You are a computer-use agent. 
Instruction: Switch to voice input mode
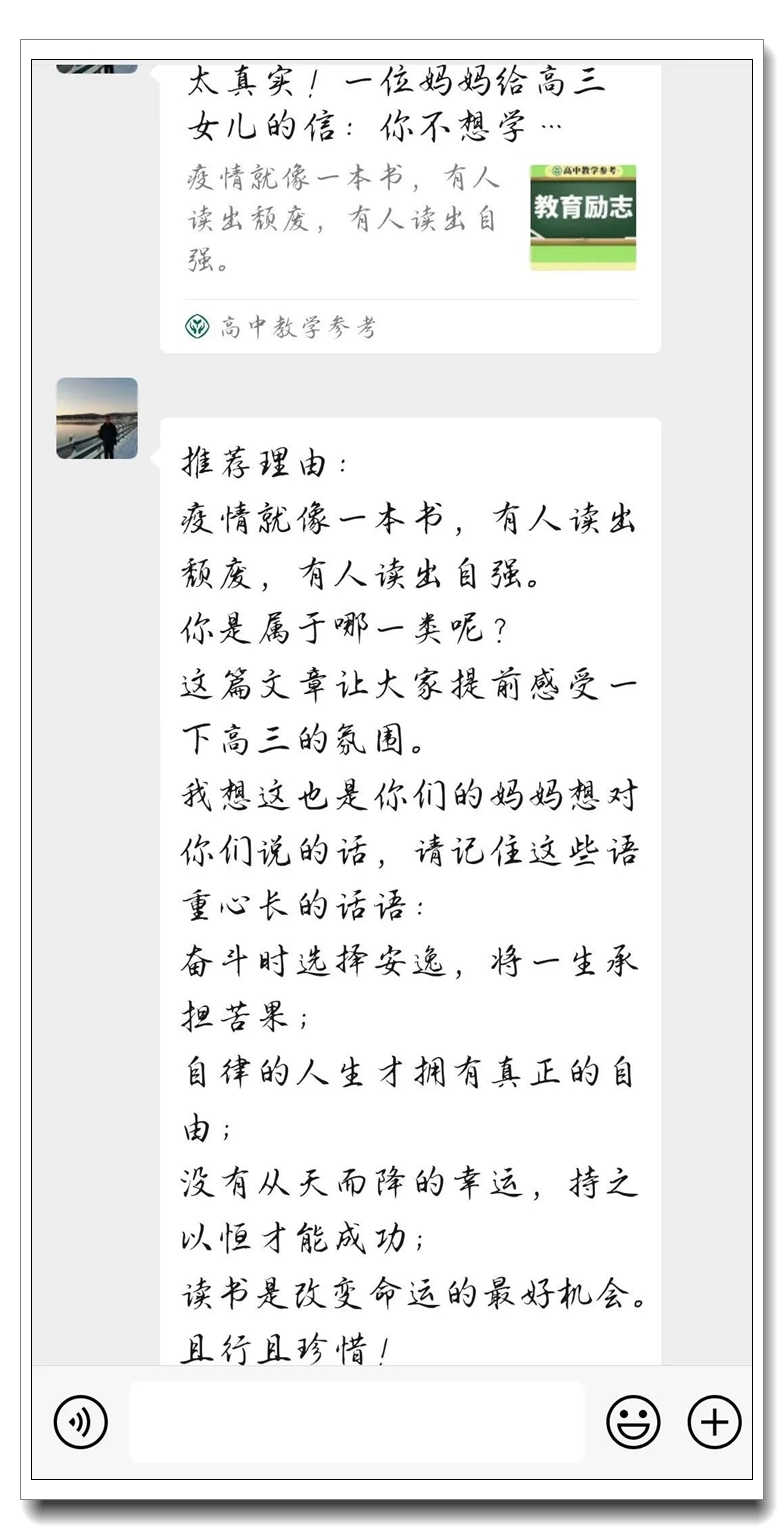point(80,1422)
